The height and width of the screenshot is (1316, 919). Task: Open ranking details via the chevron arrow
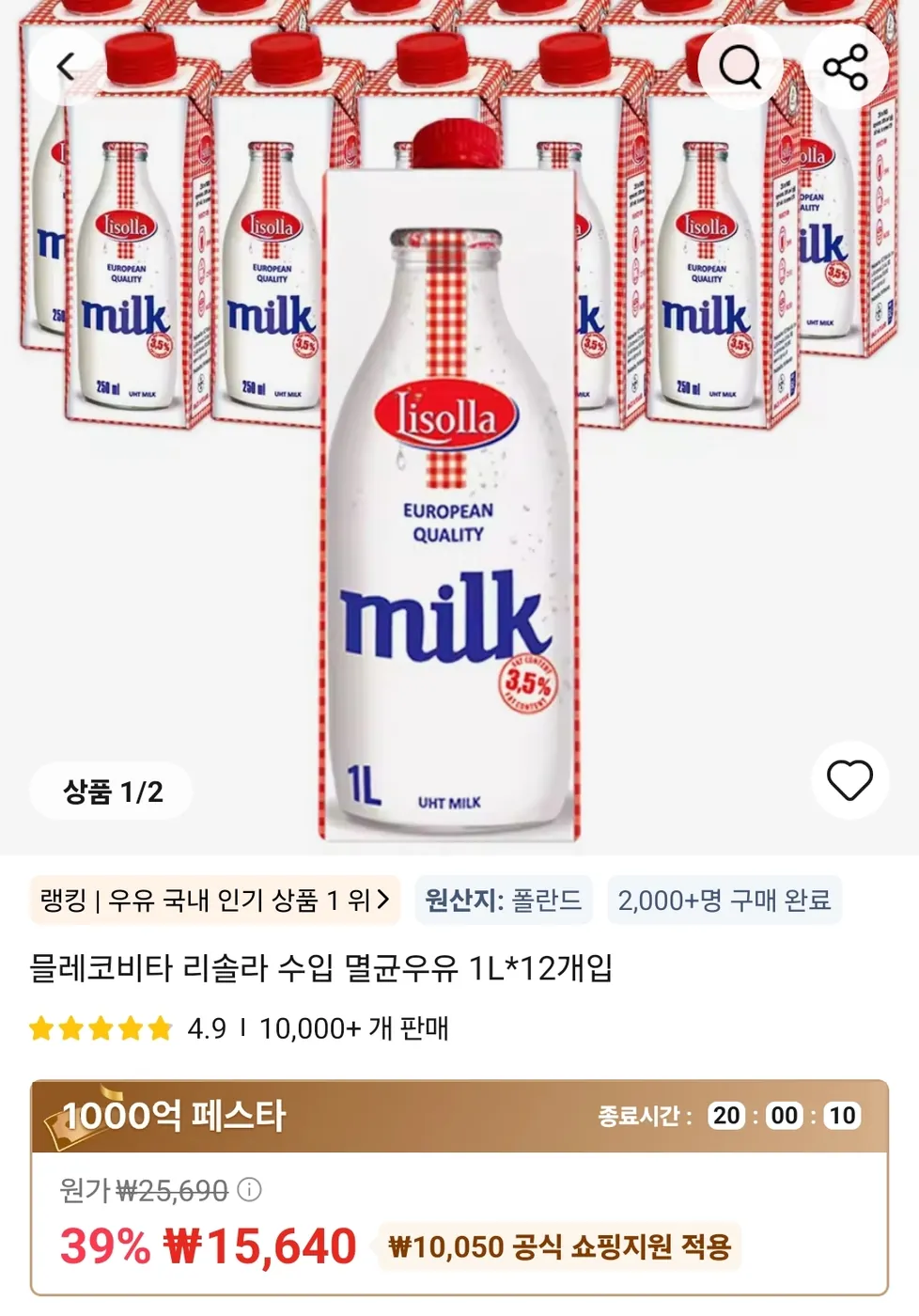coord(384,900)
